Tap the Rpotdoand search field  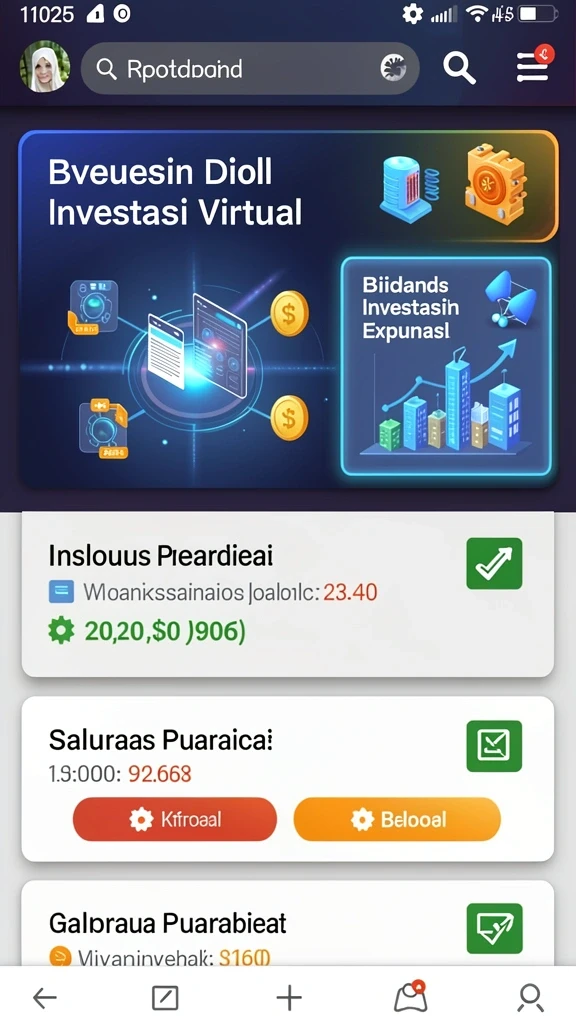(x=249, y=69)
